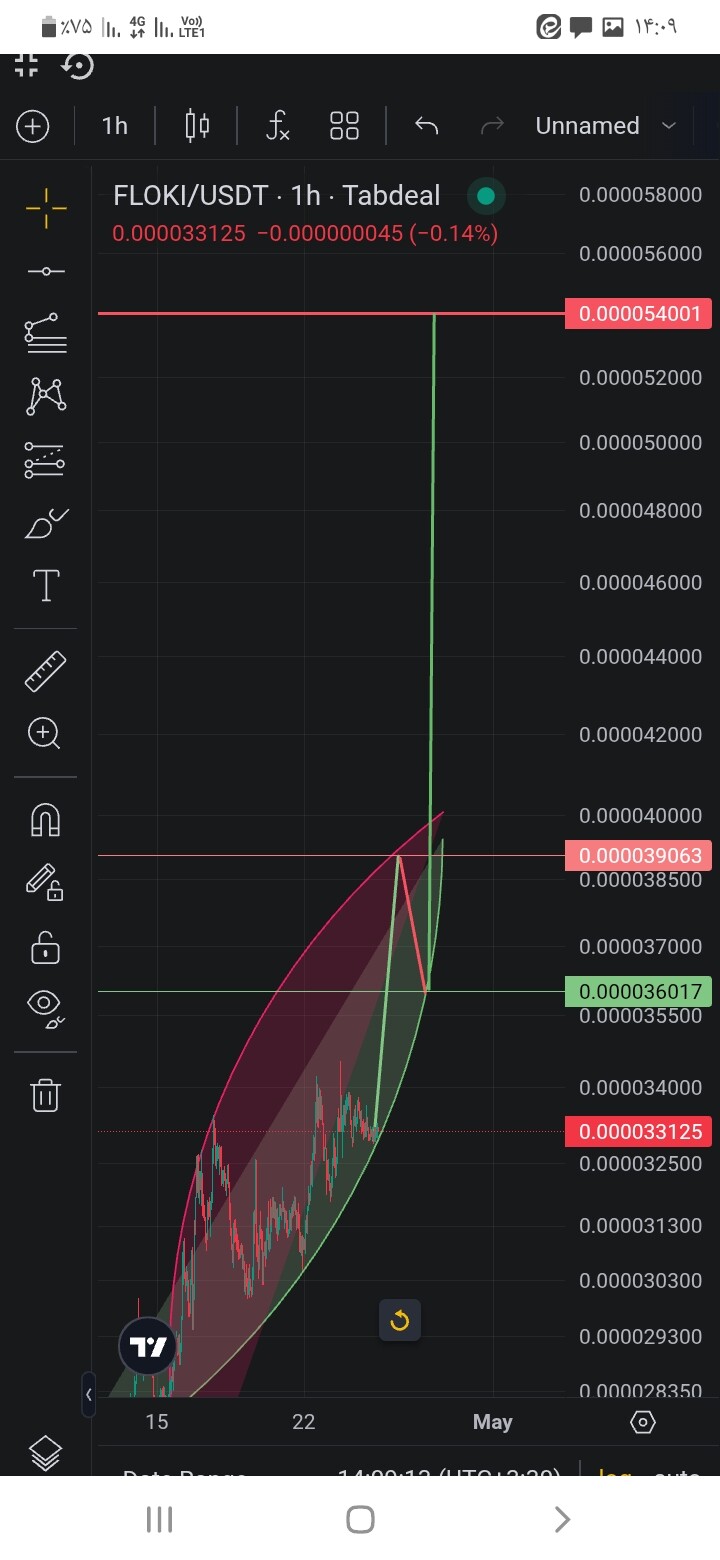Lock all drawing tools
The height and width of the screenshot is (1560, 720).
coord(45,947)
